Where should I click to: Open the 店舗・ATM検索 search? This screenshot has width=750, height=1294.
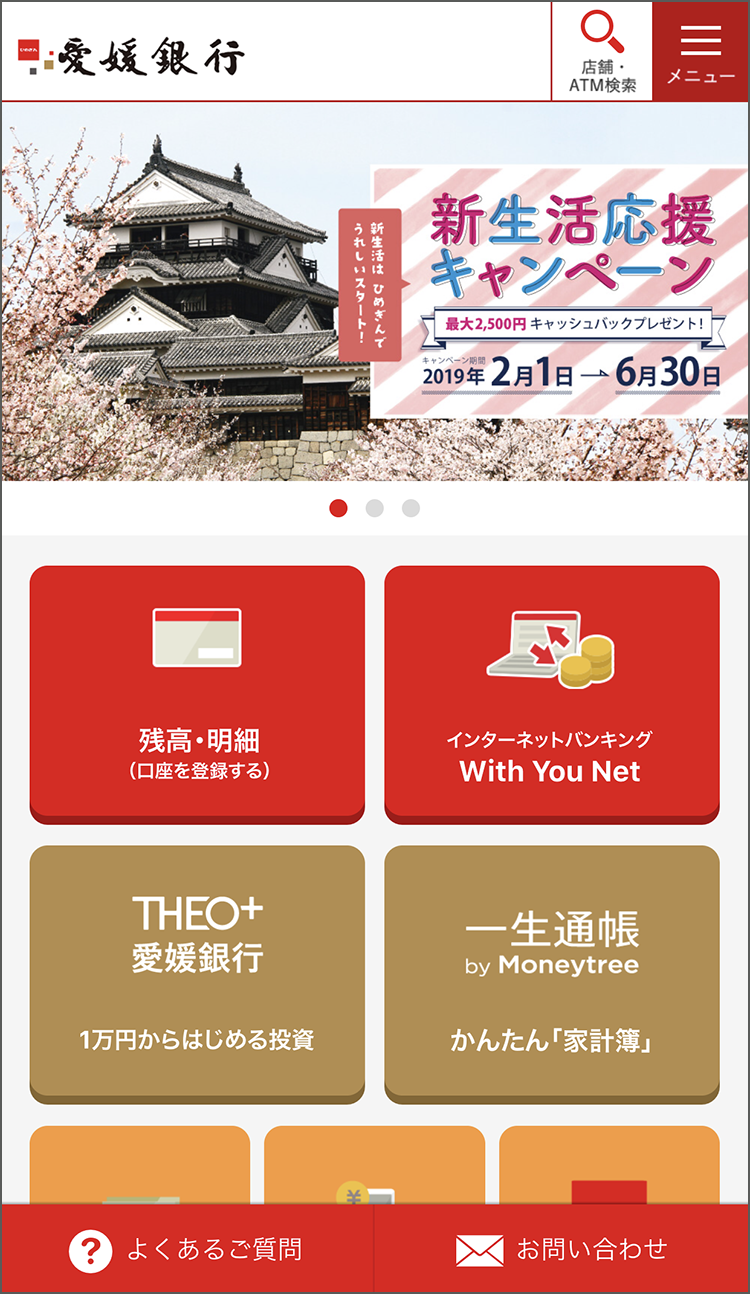(602, 51)
